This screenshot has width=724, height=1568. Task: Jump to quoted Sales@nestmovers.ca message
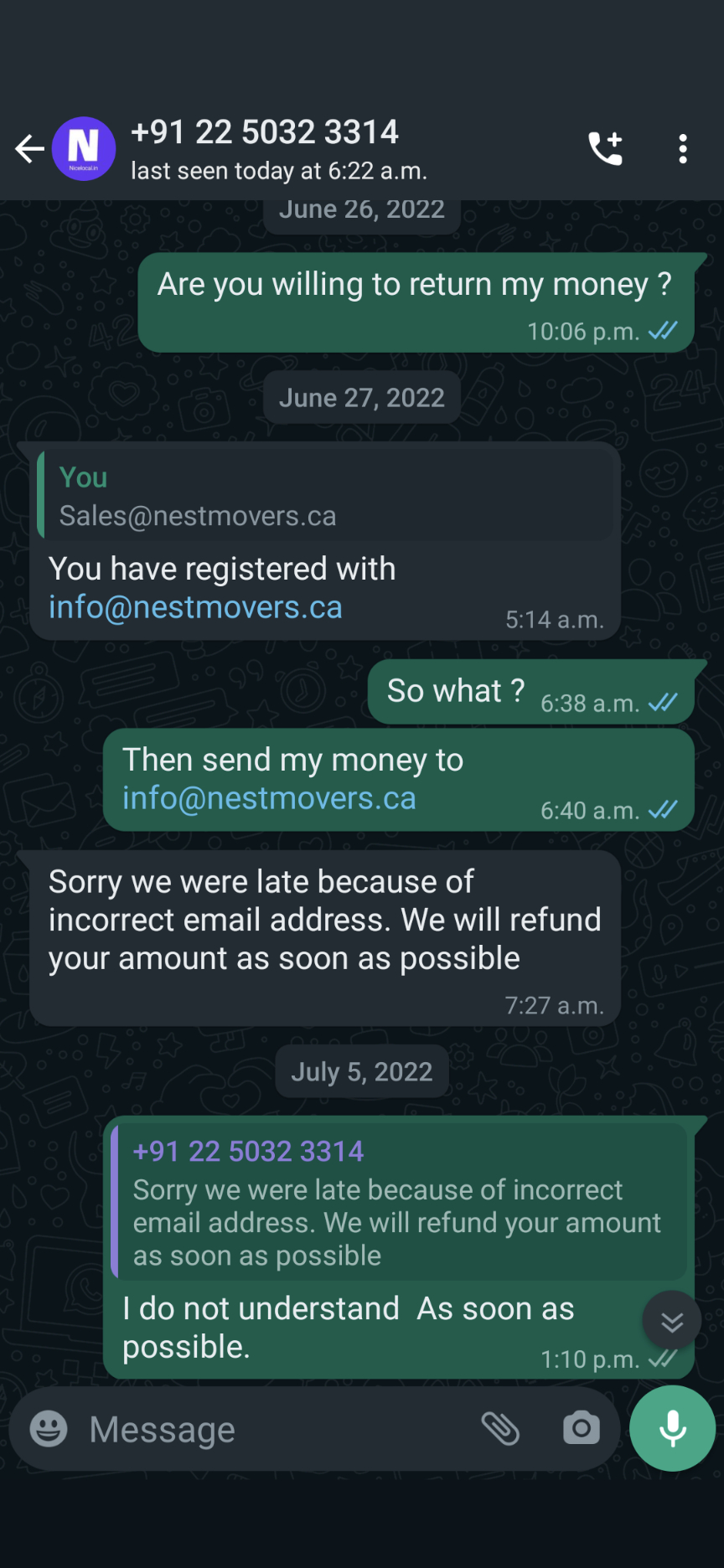pos(325,496)
